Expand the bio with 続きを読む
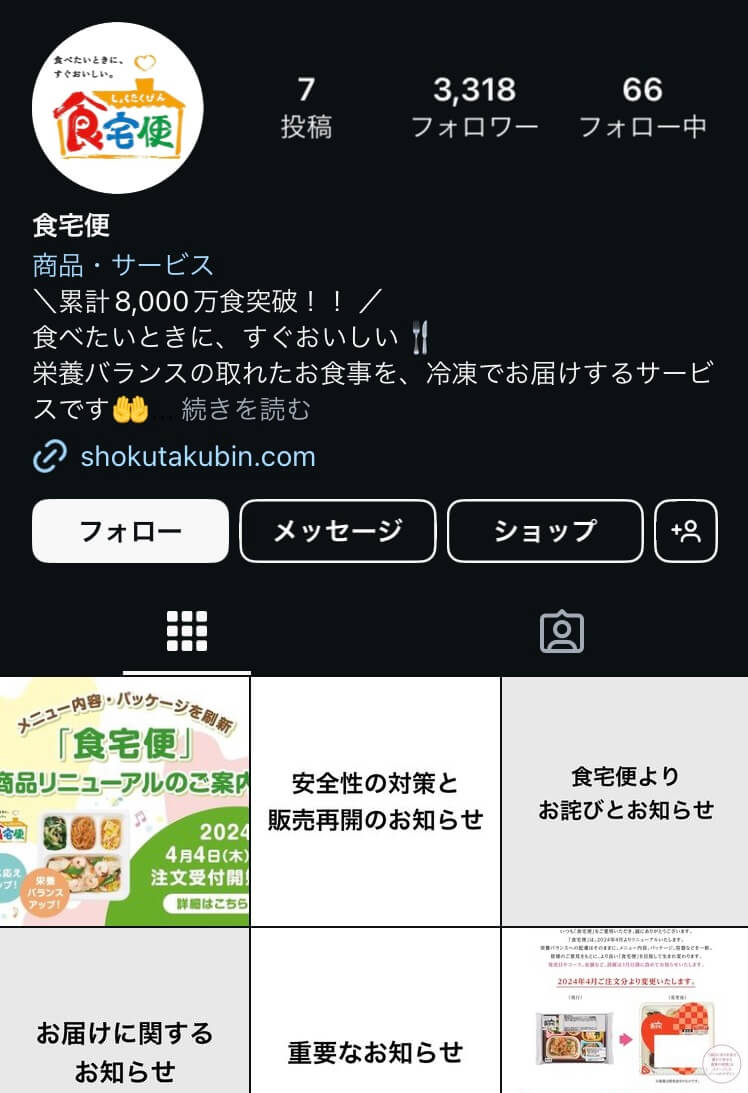 246,409
